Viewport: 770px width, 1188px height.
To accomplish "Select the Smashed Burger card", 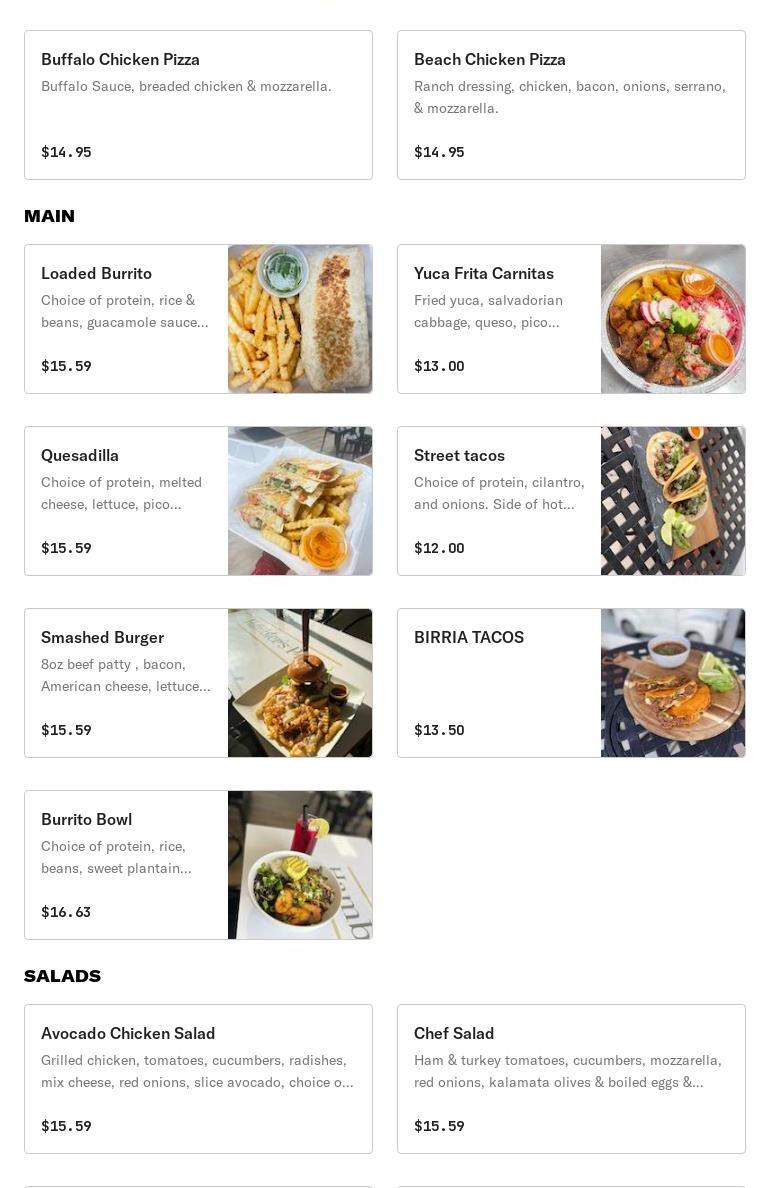I will tap(198, 683).
